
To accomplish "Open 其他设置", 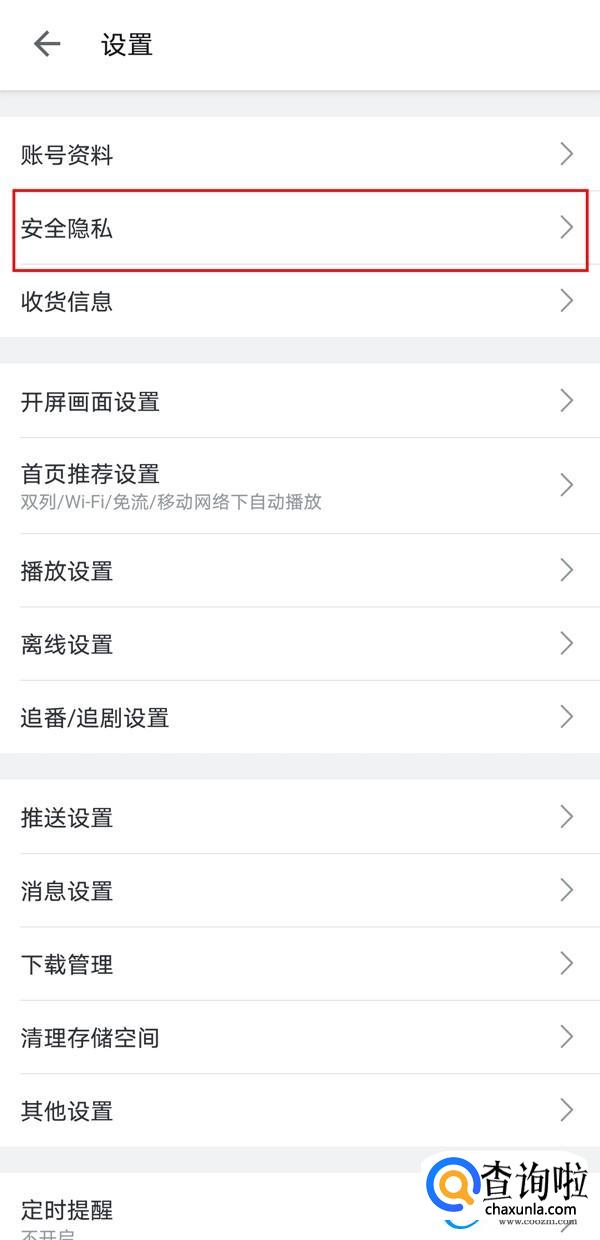I will click(300, 1110).
